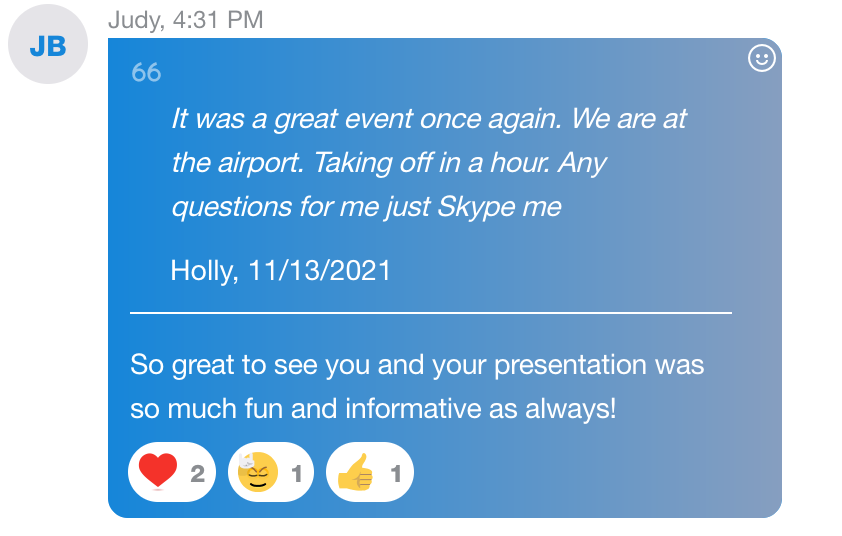842x536 pixels.
Task: Tap the heart reaction with 2 votes
Action: [171, 472]
